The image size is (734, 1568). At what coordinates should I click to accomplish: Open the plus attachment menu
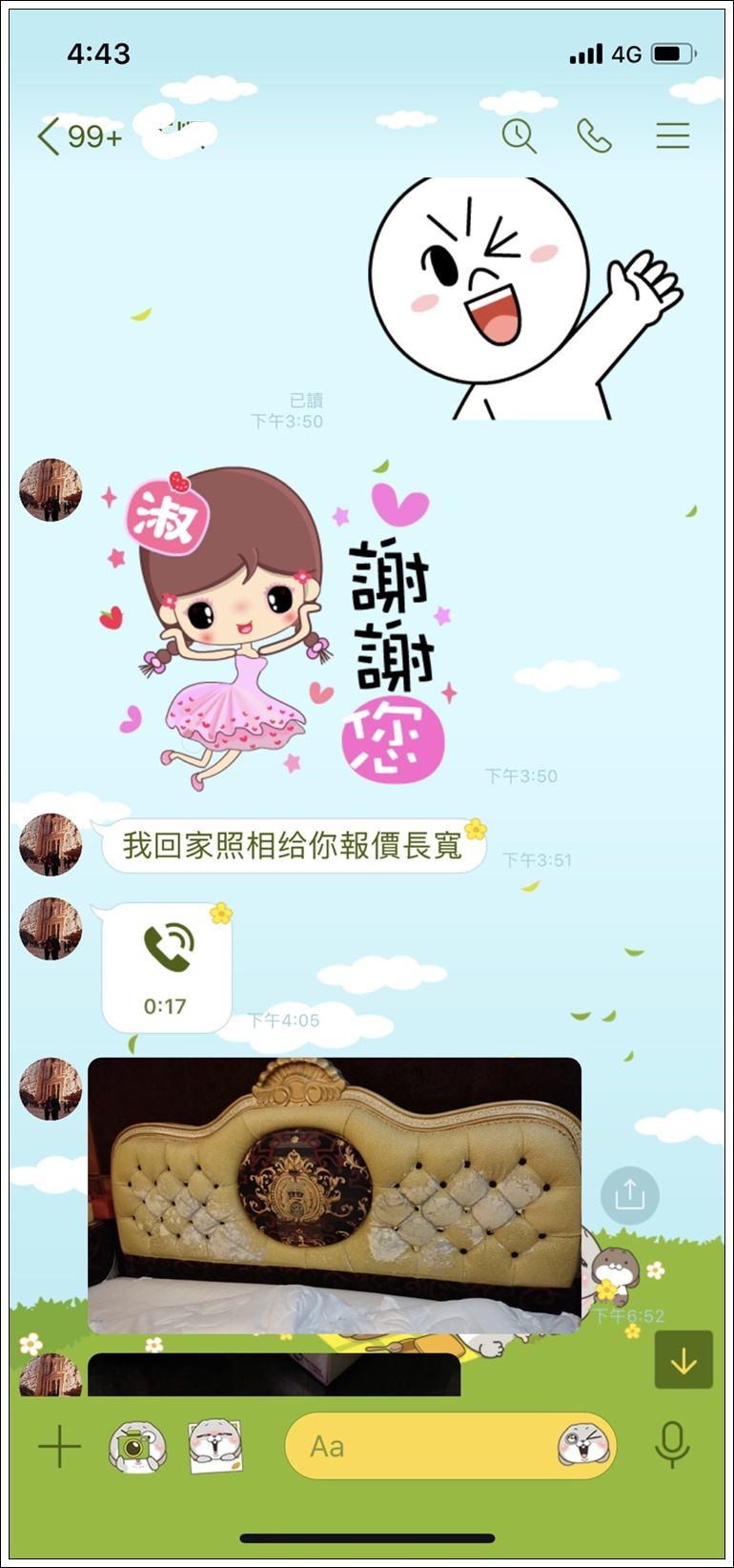click(x=59, y=1446)
